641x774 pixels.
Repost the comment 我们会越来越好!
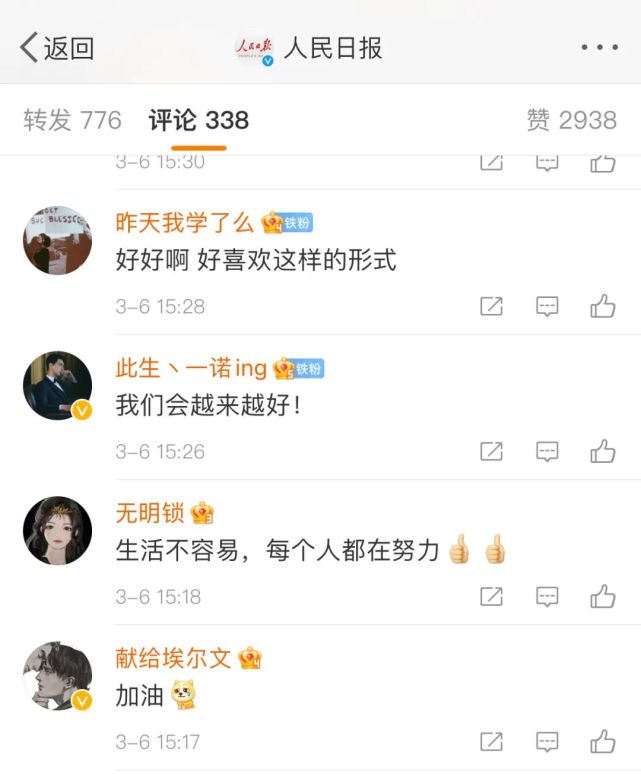coord(491,451)
